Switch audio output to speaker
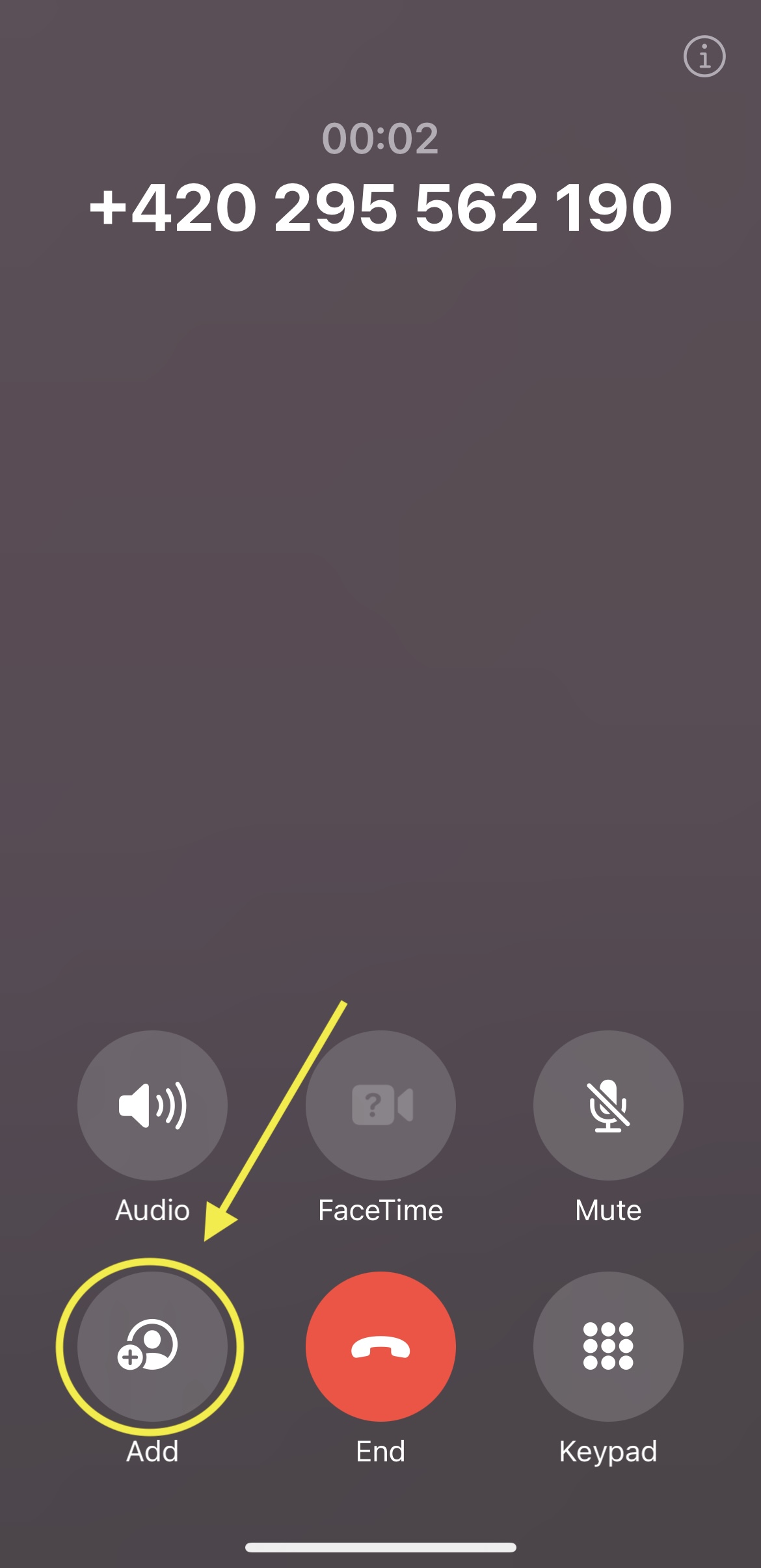The width and height of the screenshot is (761, 1568). tap(152, 1105)
